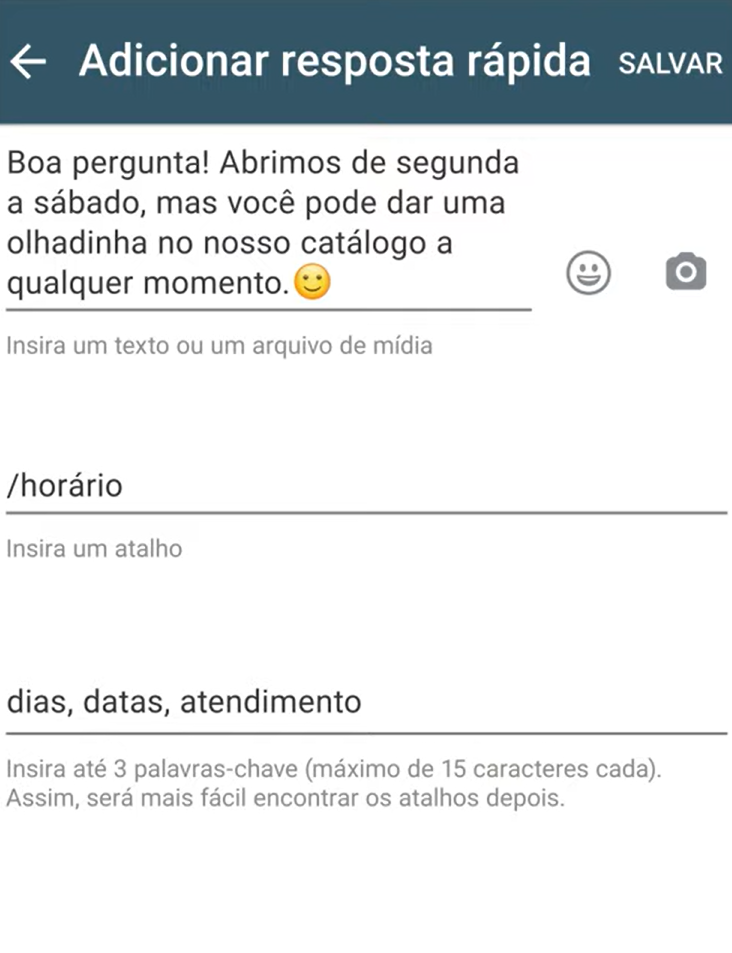732x953 pixels.
Task: Tap the back arrow to exit
Action: point(29,61)
